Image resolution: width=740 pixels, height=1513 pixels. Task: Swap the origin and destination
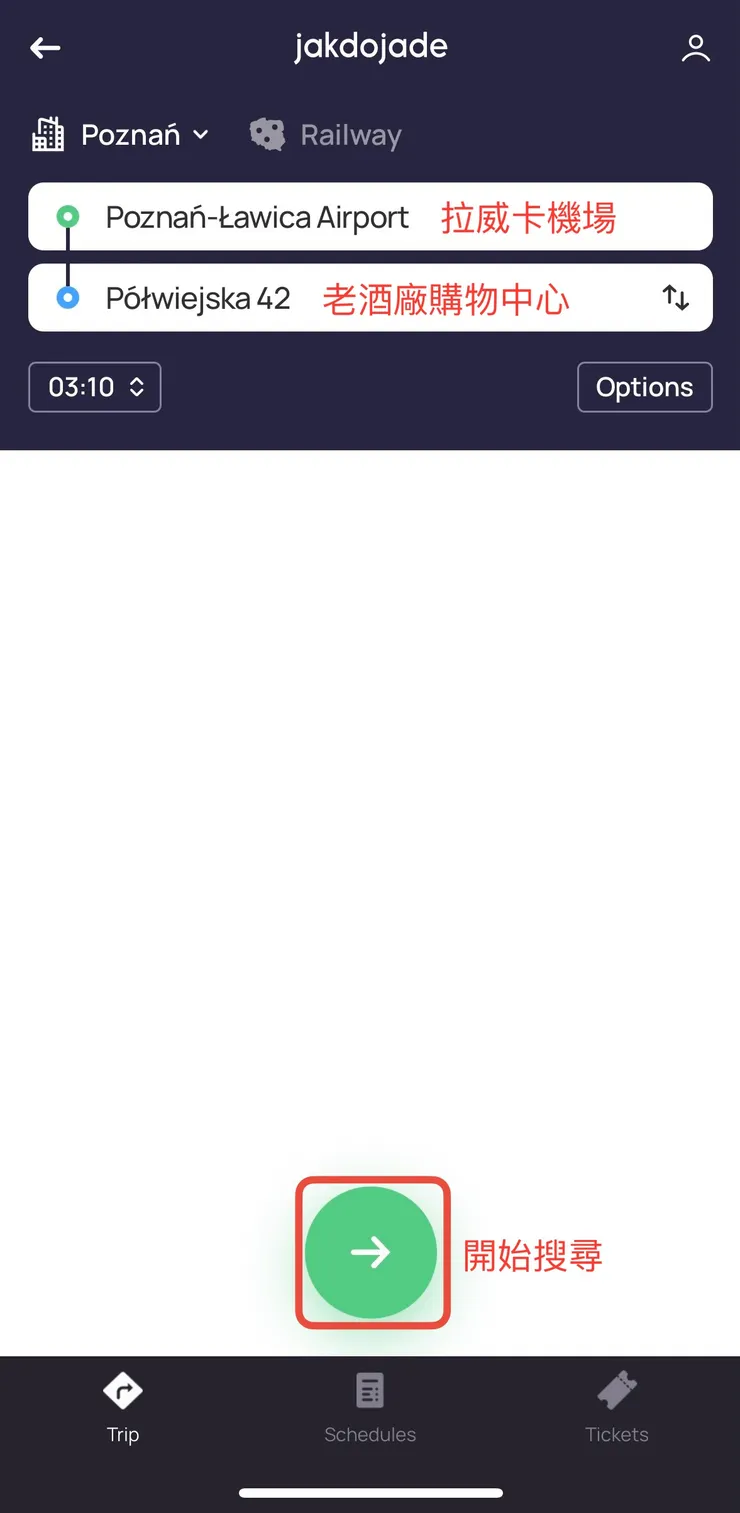tap(676, 298)
